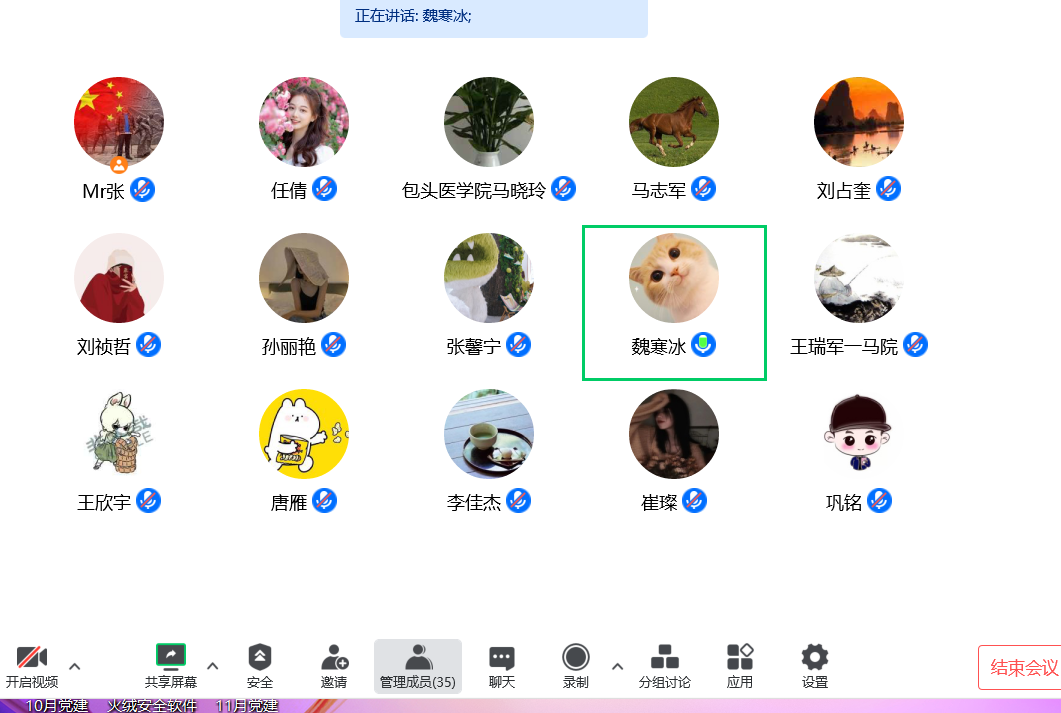1061x713 pixels.
Task: End the meeting with 结束会议
Action: point(1022,667)
